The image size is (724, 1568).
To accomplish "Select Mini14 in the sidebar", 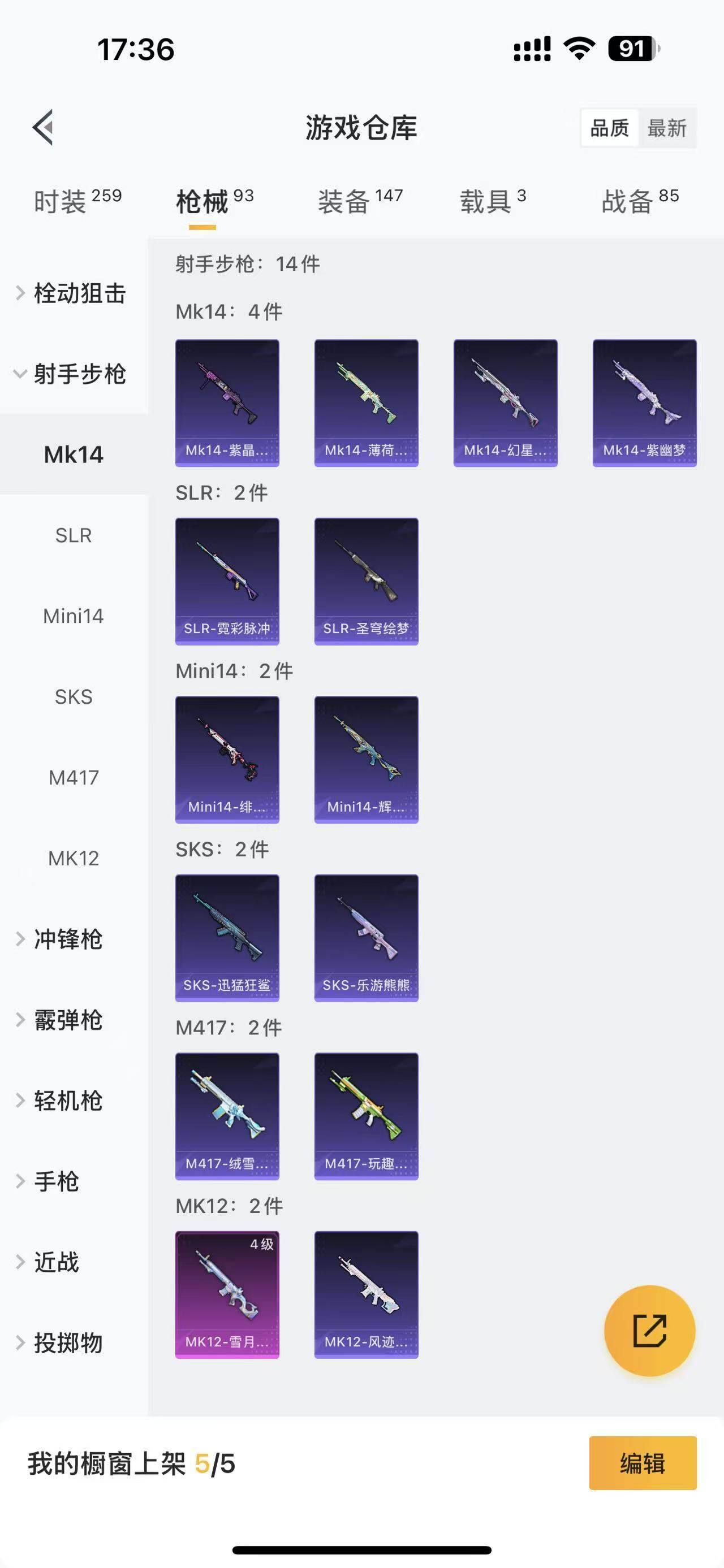I will pyautogui.click(x=74, y=616).
